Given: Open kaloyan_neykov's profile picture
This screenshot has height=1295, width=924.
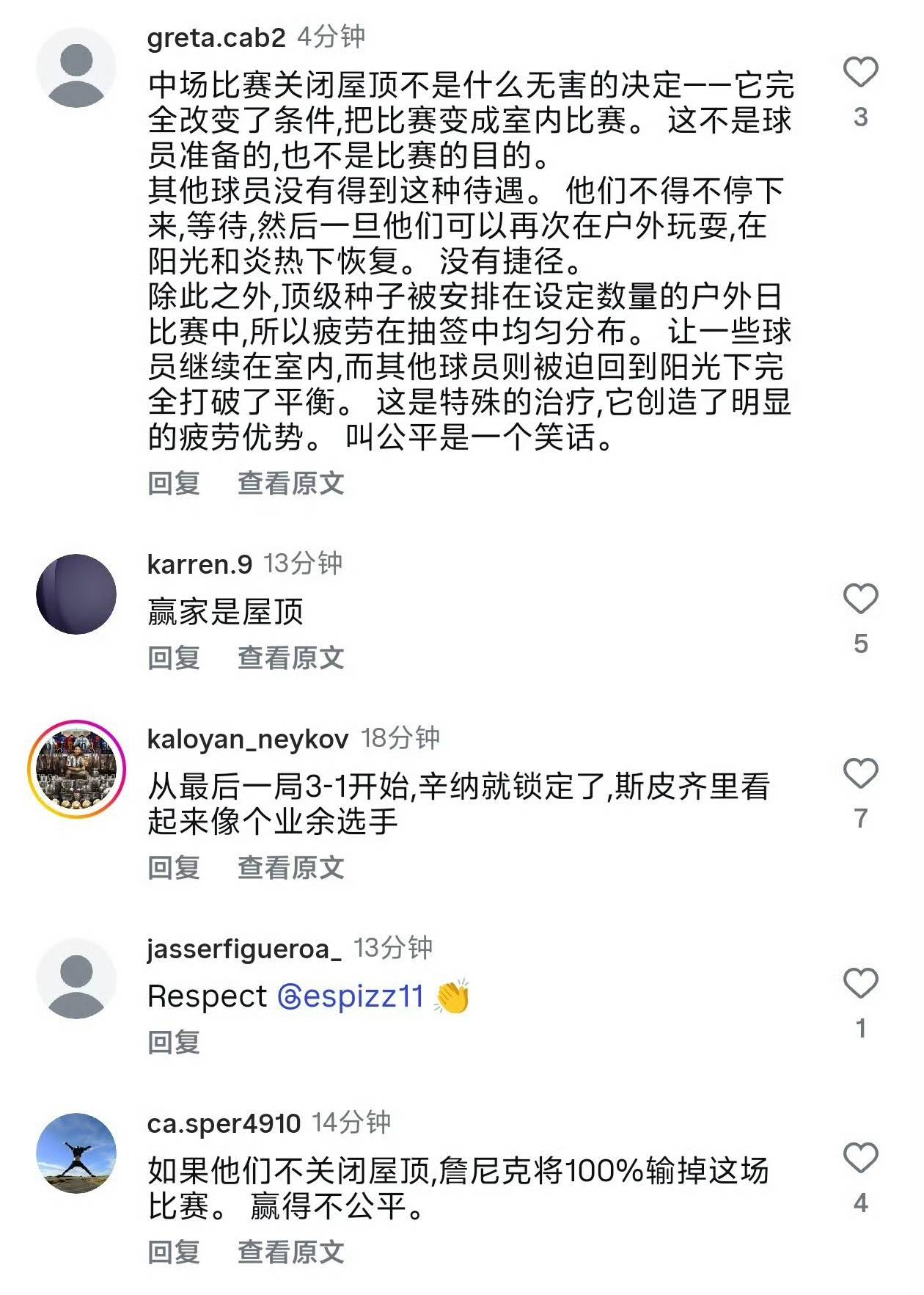Looking at the screenshot, I should [76, 769].
